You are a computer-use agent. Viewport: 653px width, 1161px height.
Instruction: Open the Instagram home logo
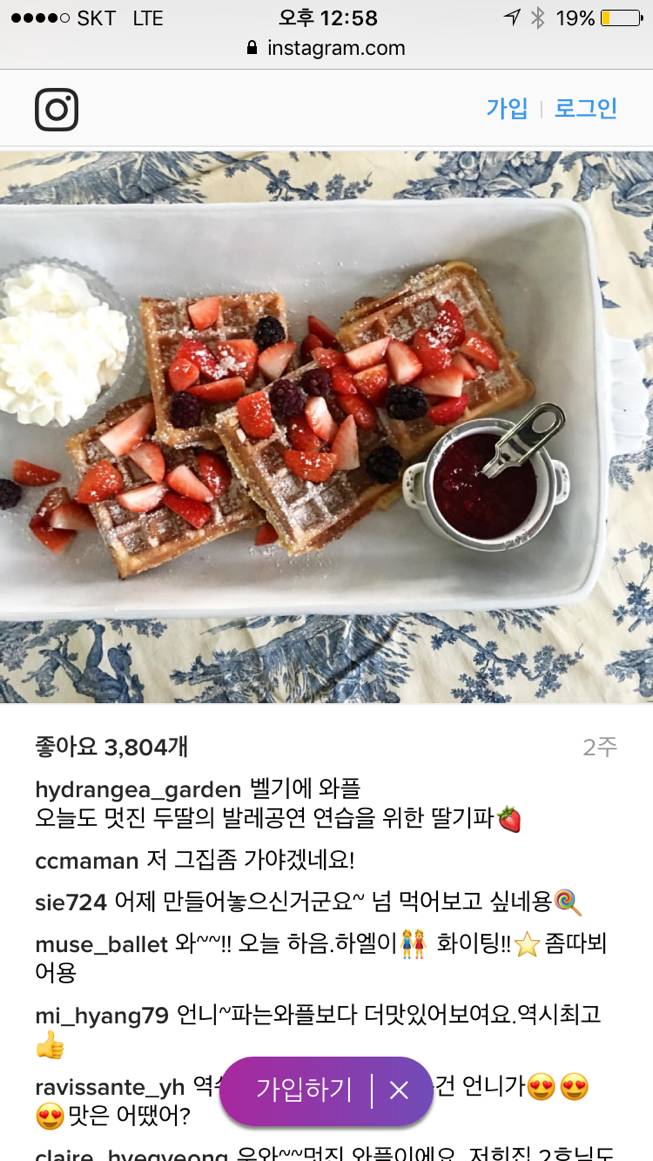click(57, 110)
